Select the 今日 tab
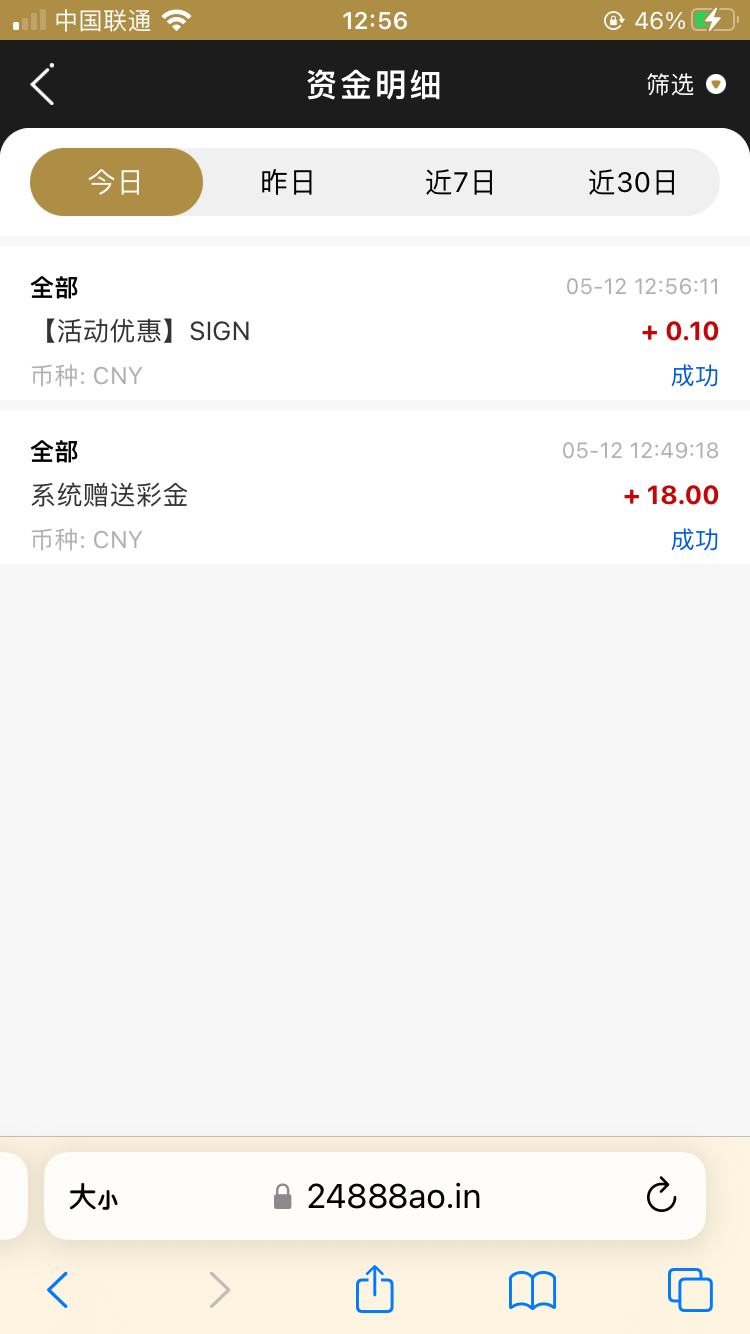The image size is (750, 1334). point(116,182)
